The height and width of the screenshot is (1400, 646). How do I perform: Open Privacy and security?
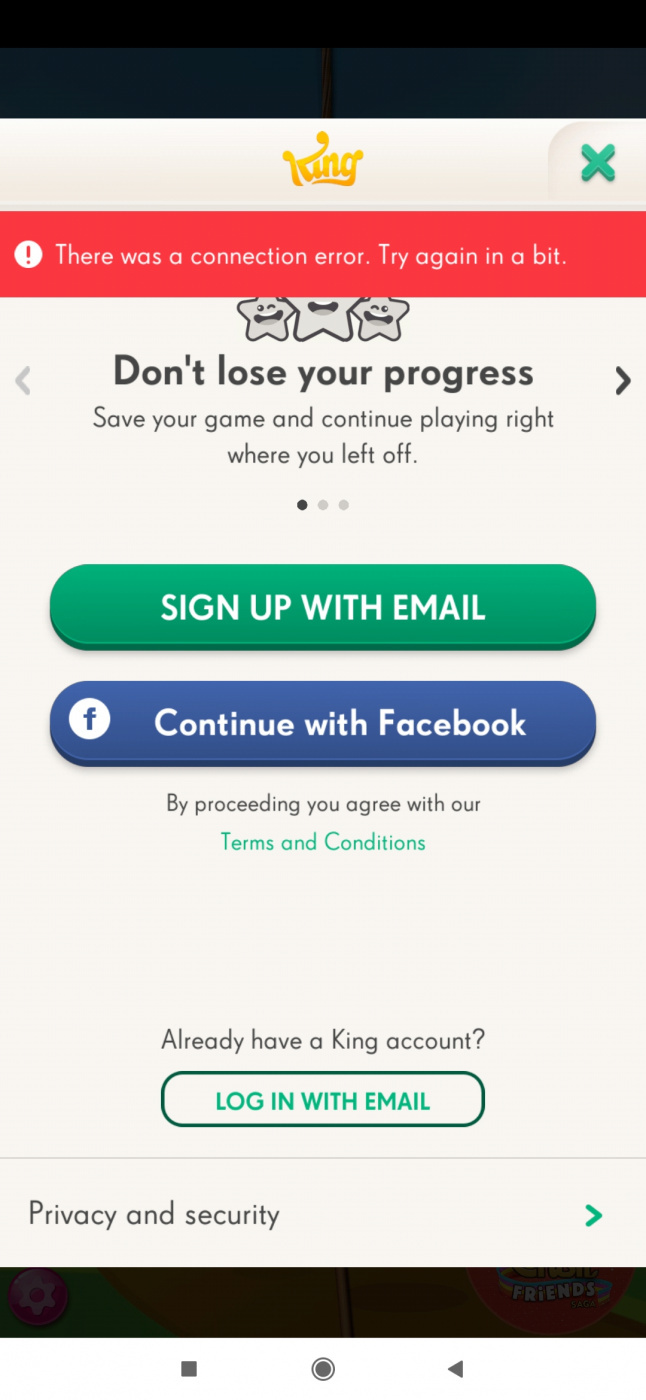coord(323,1214)
